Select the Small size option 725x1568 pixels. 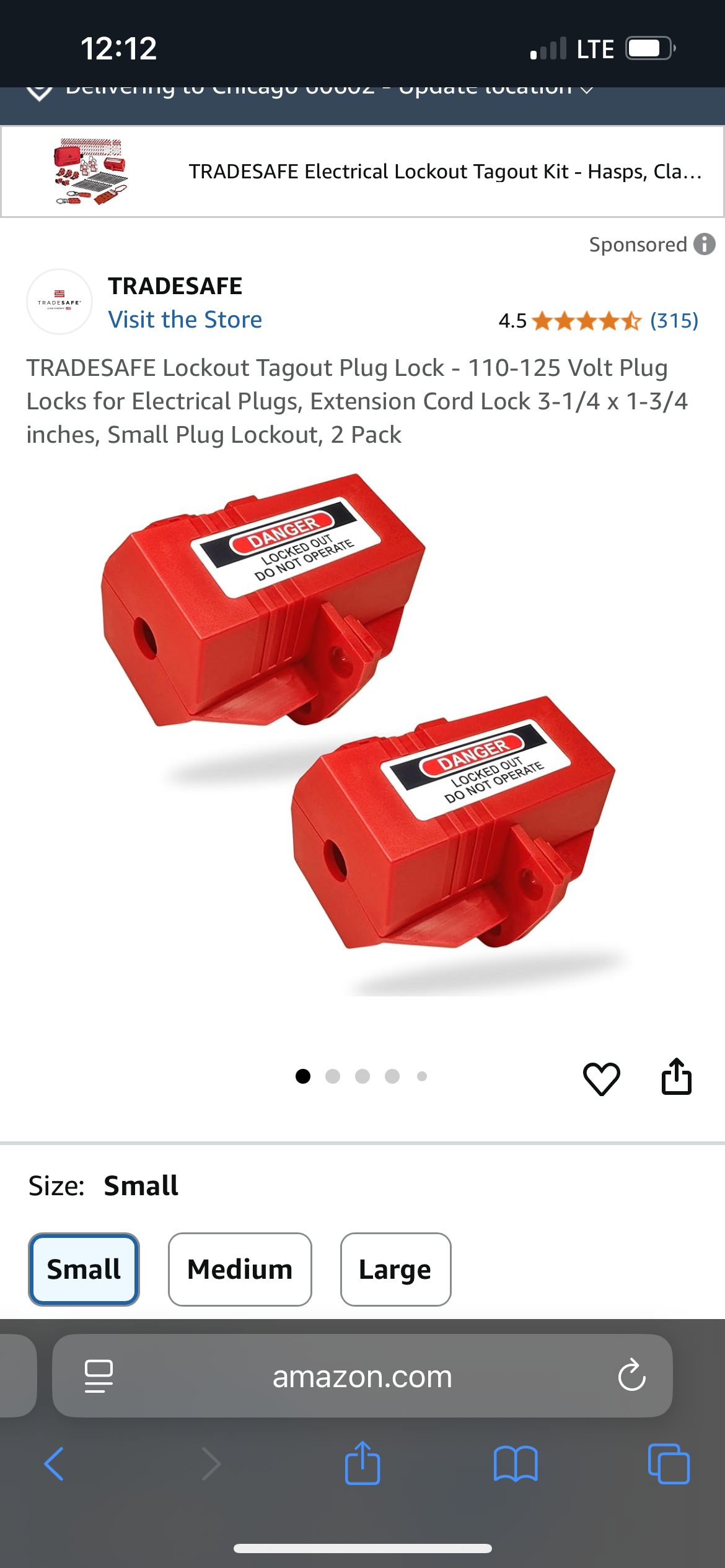click(x=84, y=1269)
